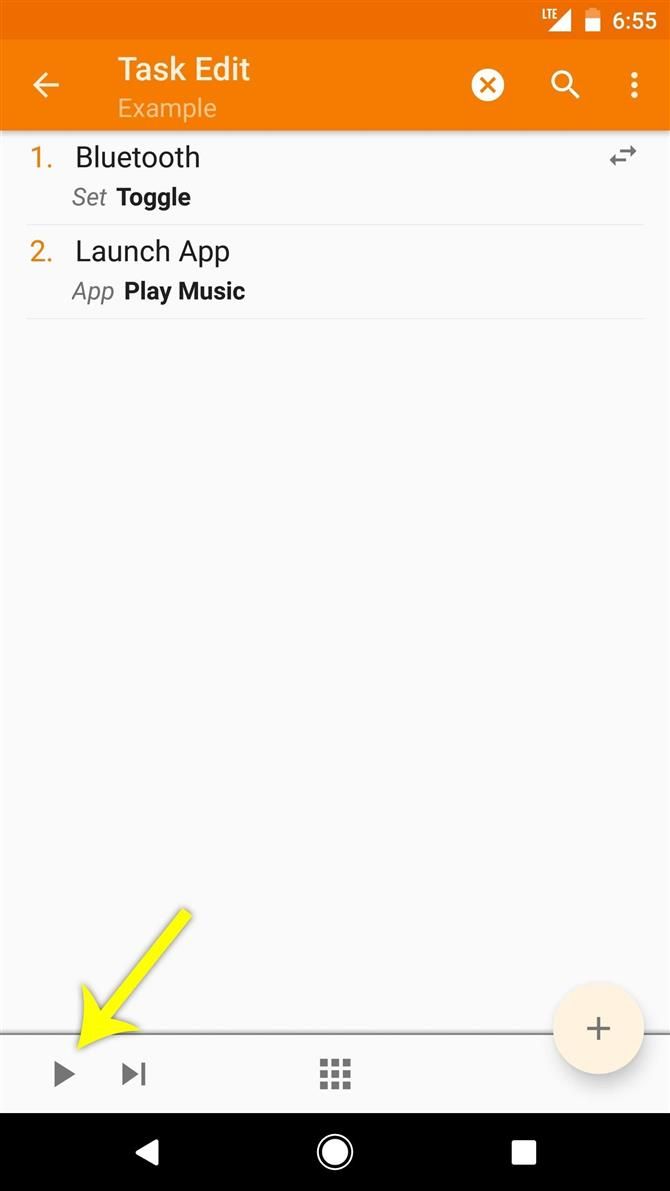Go back from Task Edit
670x1191 pixels.
click(x=46, y=86)
